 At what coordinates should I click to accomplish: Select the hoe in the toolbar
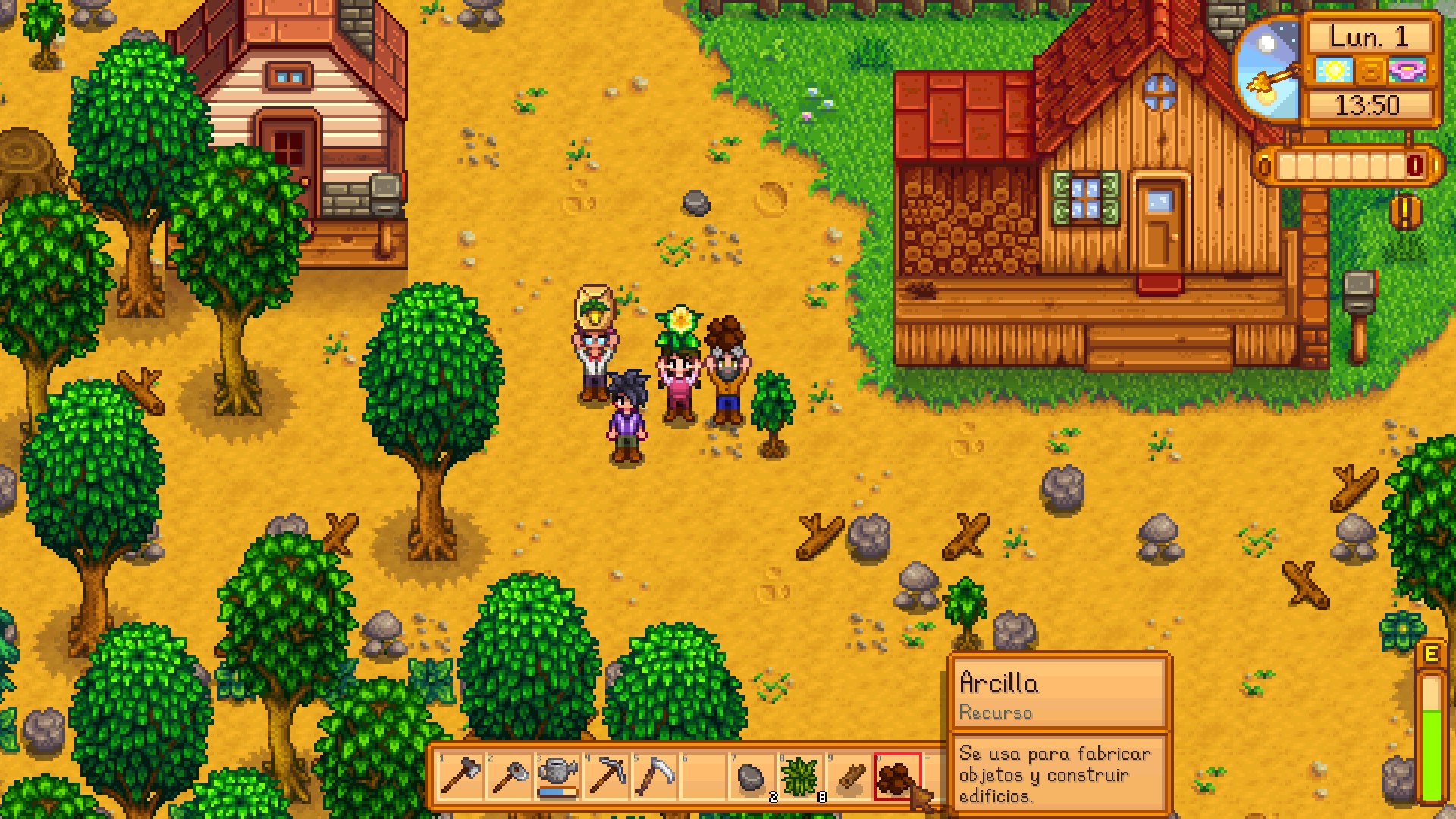tap(510, 777)
